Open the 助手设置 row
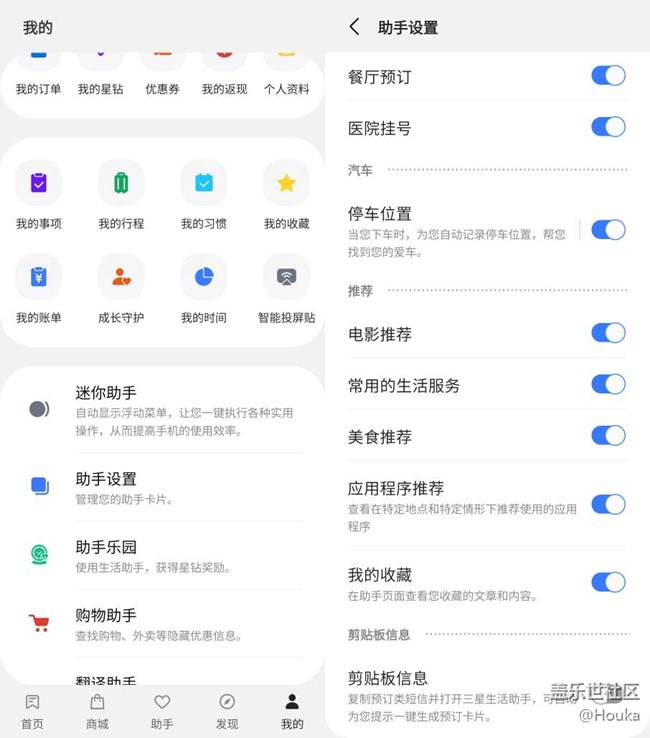This screenshot has height=738, width=650. [x=165, y=487]
